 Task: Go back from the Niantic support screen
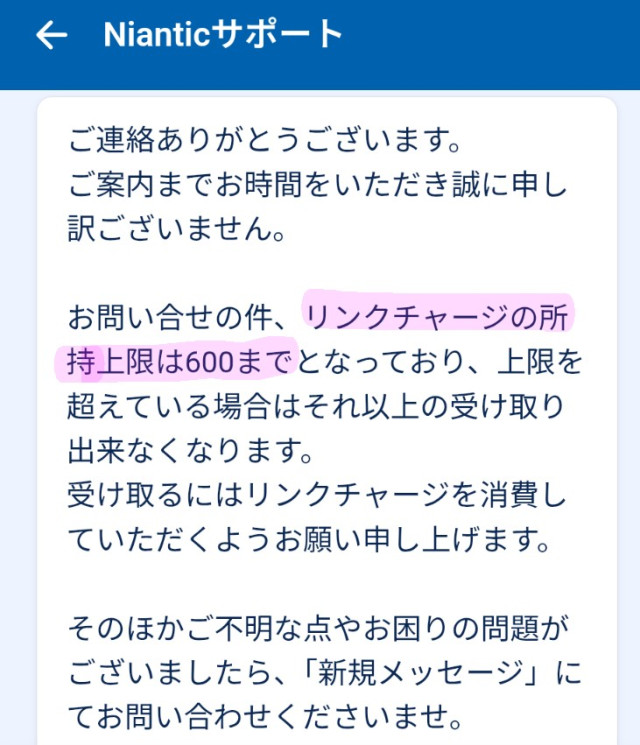[51, 36]
